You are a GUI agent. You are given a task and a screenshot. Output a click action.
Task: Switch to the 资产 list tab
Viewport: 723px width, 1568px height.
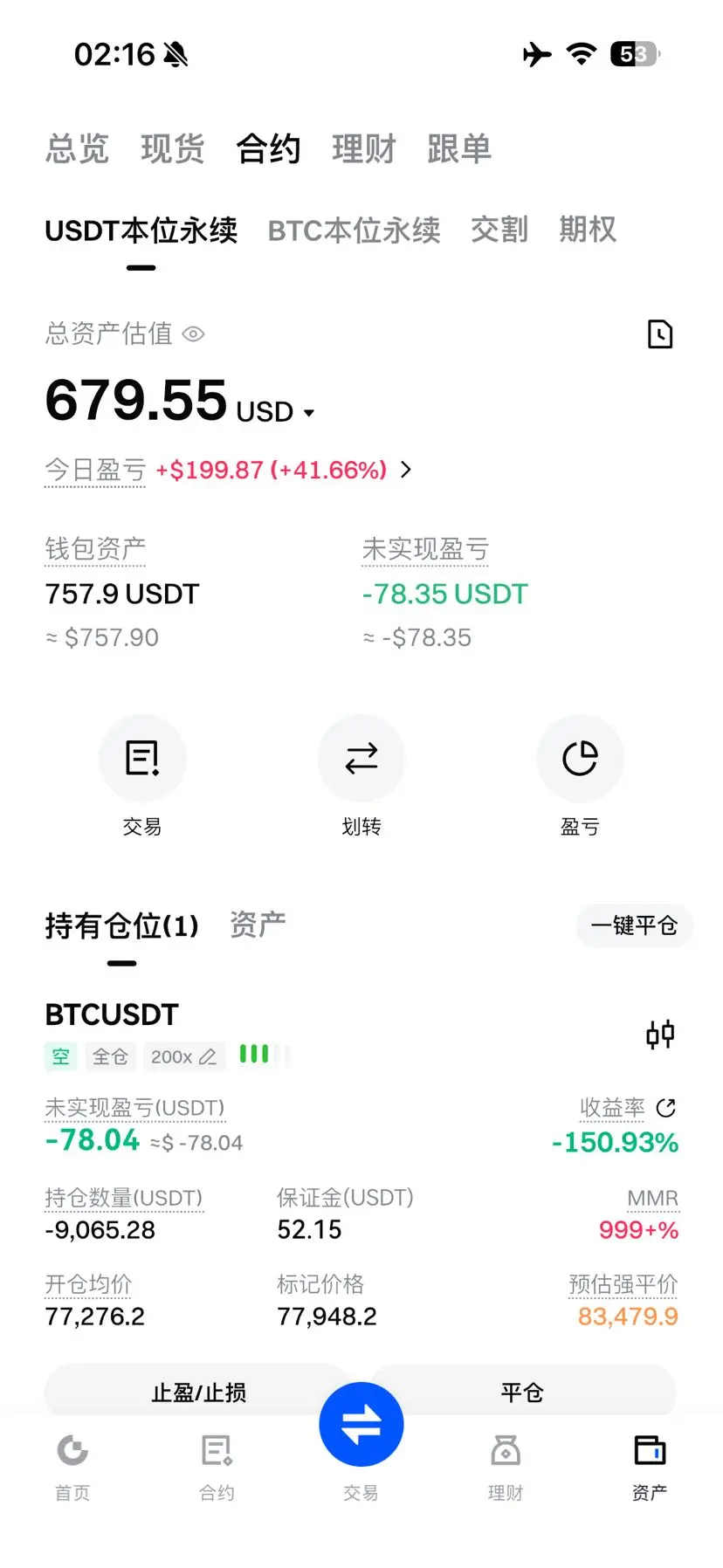tap(258, 925)
